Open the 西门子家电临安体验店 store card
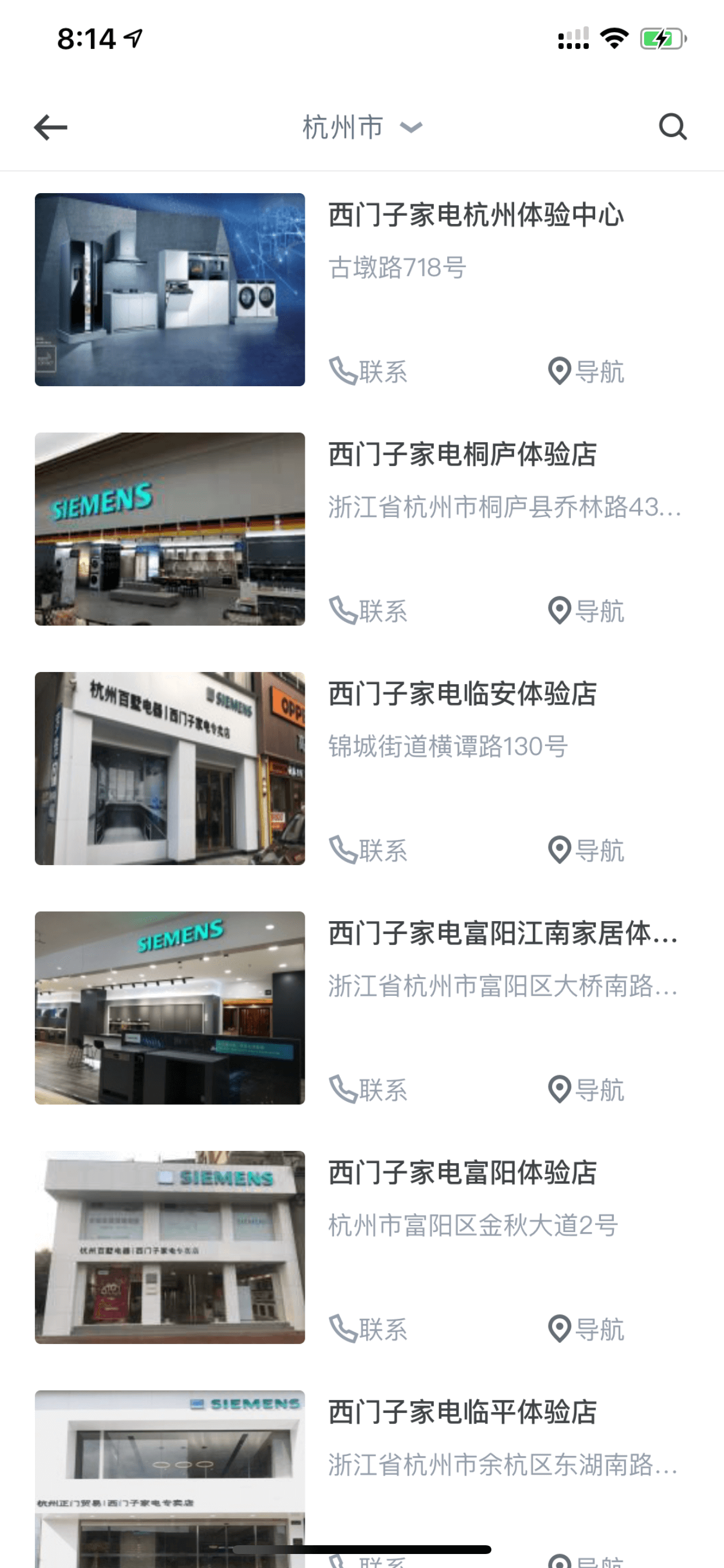Viewport: 724px width, 1568px height. point(362,768)
